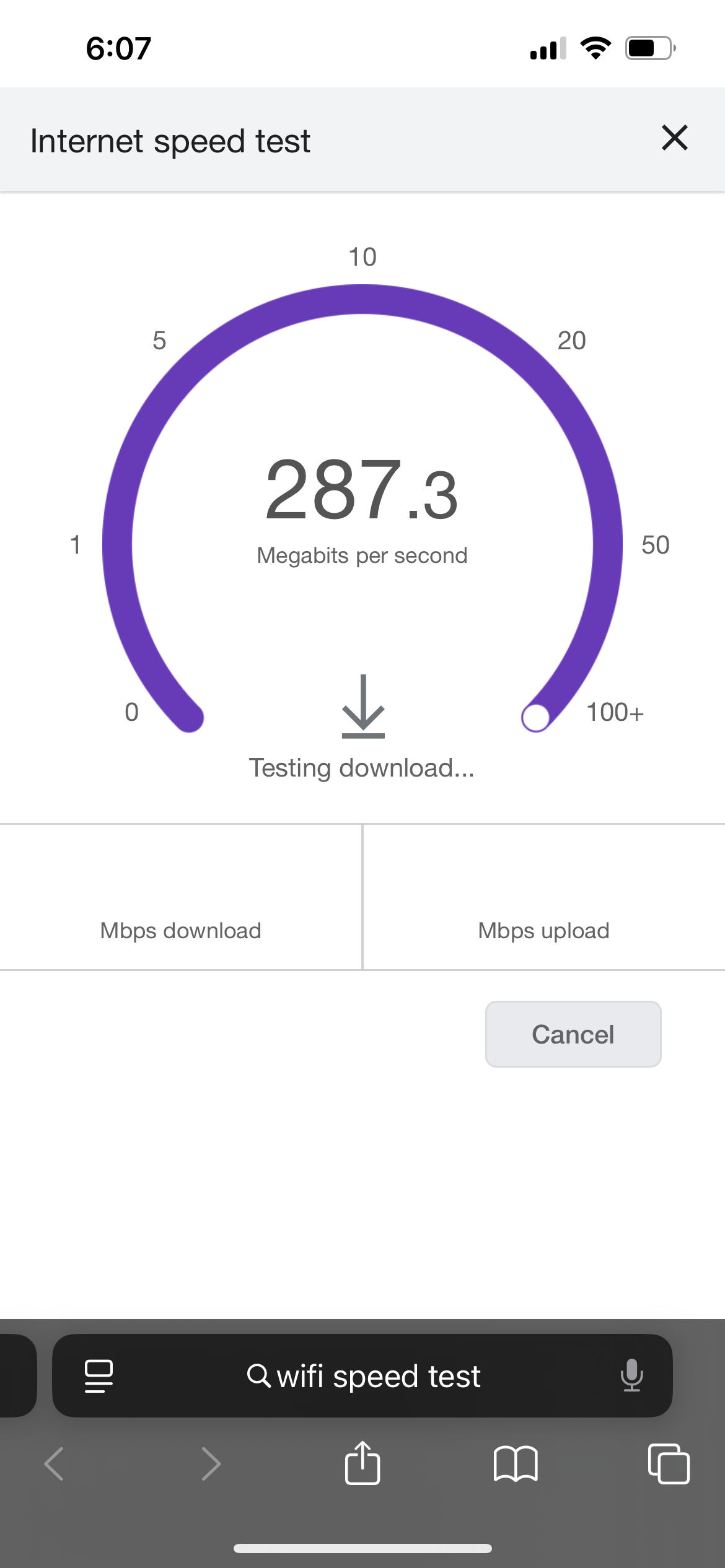Go back to the previous page
Image resolution: width=725 pixels, height=1568 pixels.
[55, 1464]
